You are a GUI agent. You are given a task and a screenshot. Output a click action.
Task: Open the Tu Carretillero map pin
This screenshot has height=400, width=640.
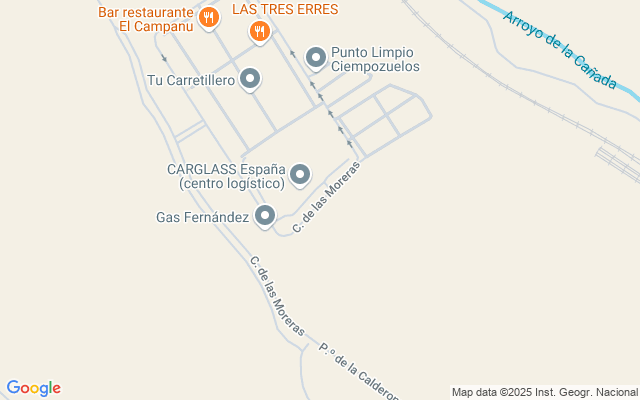click(250, 79)
